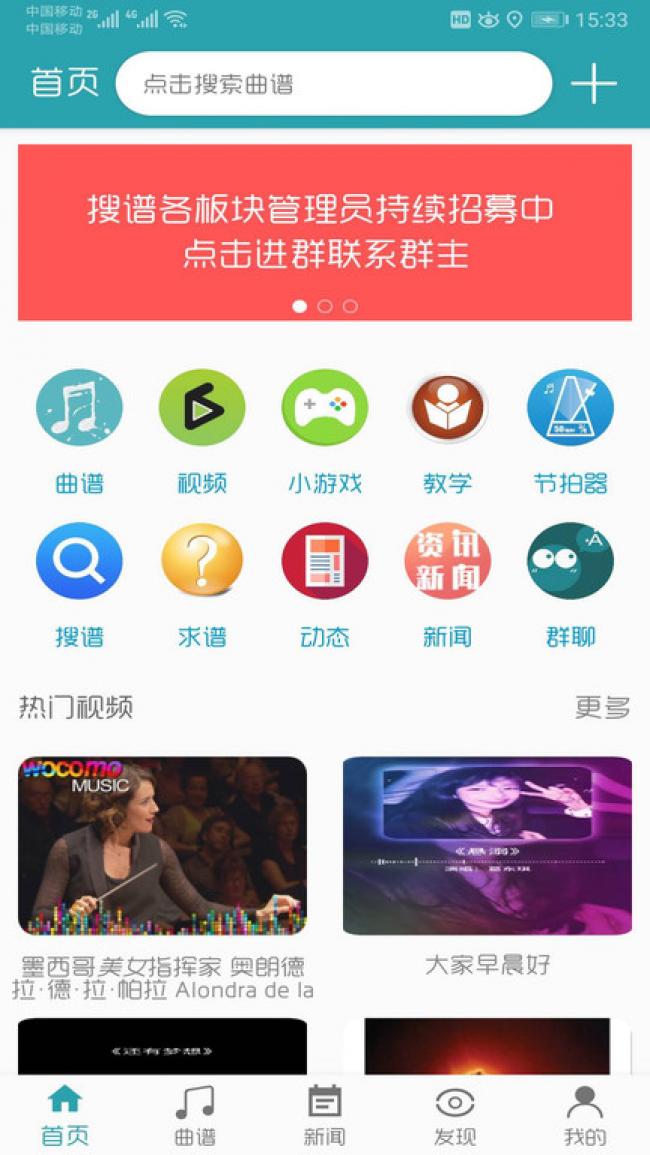Open the plus add button

(x=593, y=84)
